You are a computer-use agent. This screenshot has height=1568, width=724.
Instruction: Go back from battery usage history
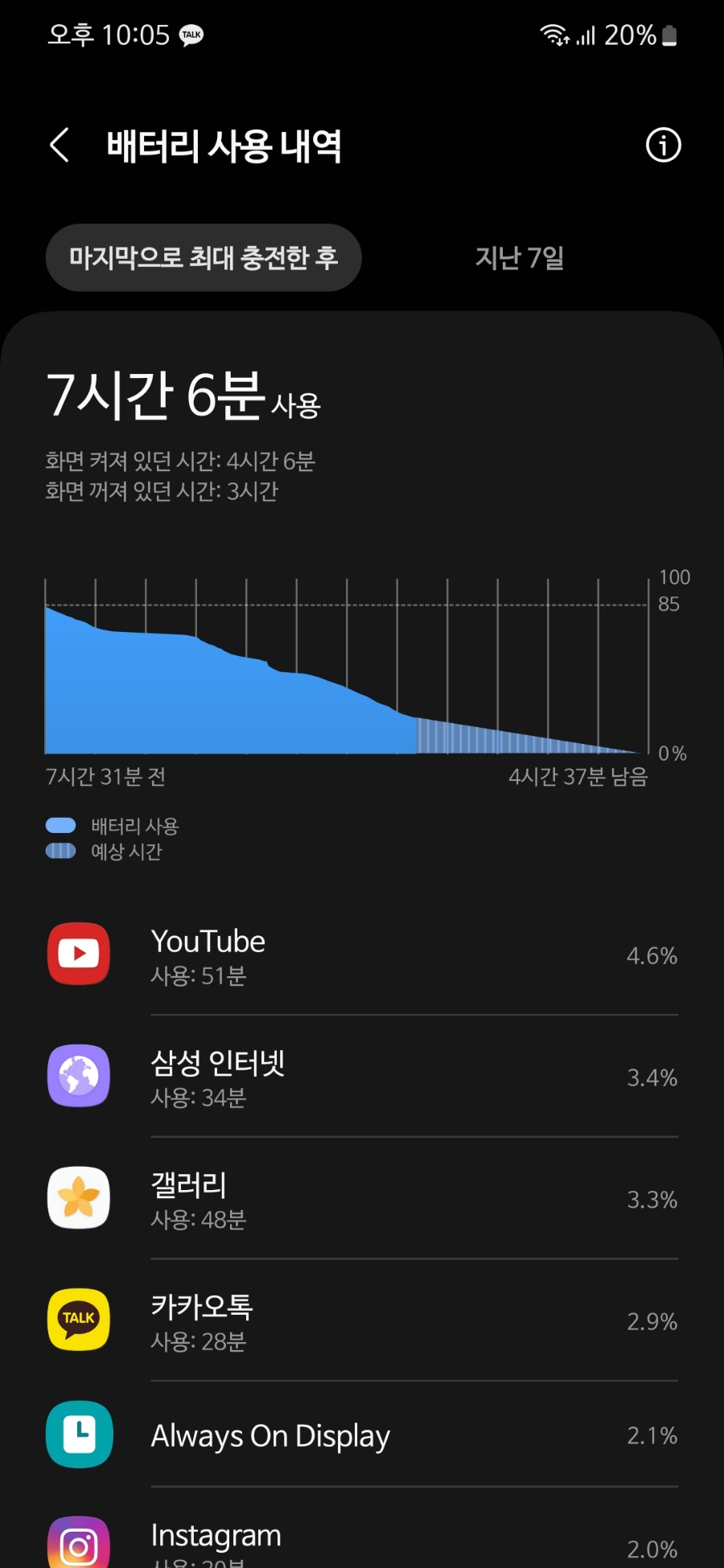pos(60,146)
